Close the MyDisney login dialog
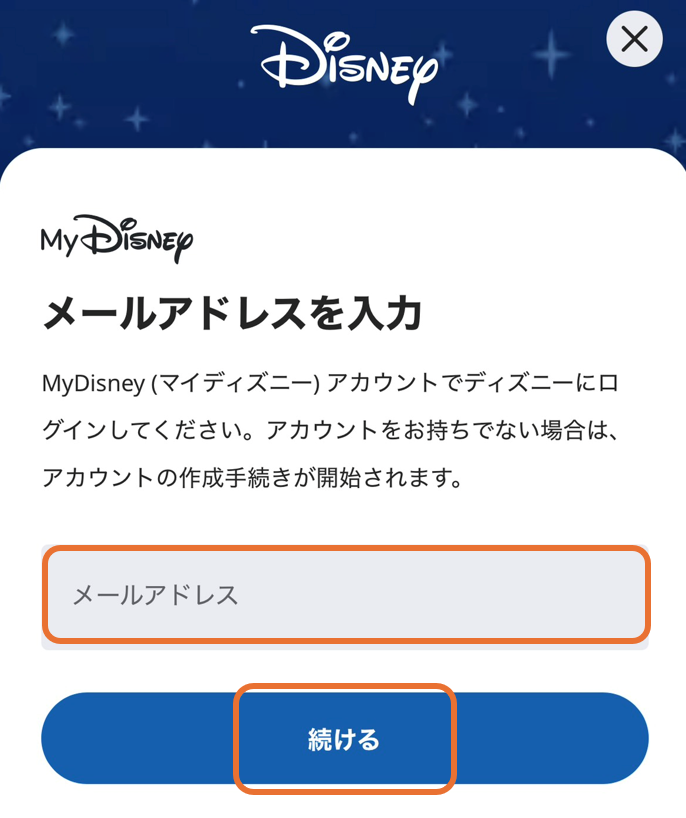This screenshot has width=686, height=818. pyautogui.click(x=634, y=40)
